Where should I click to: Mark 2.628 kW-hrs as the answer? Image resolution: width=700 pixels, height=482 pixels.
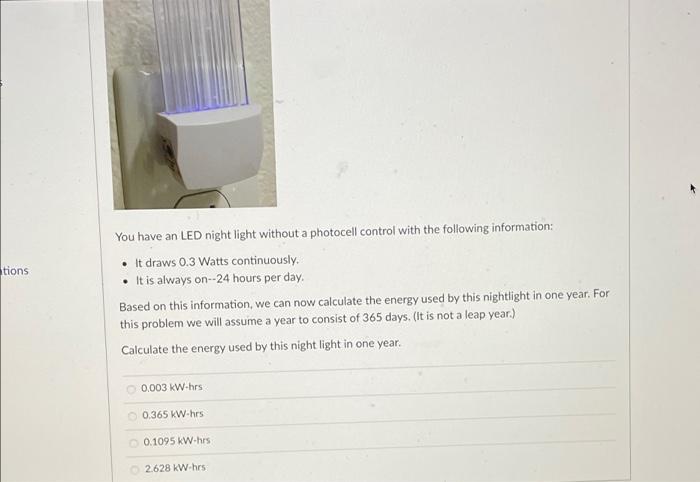pos(137,467)
